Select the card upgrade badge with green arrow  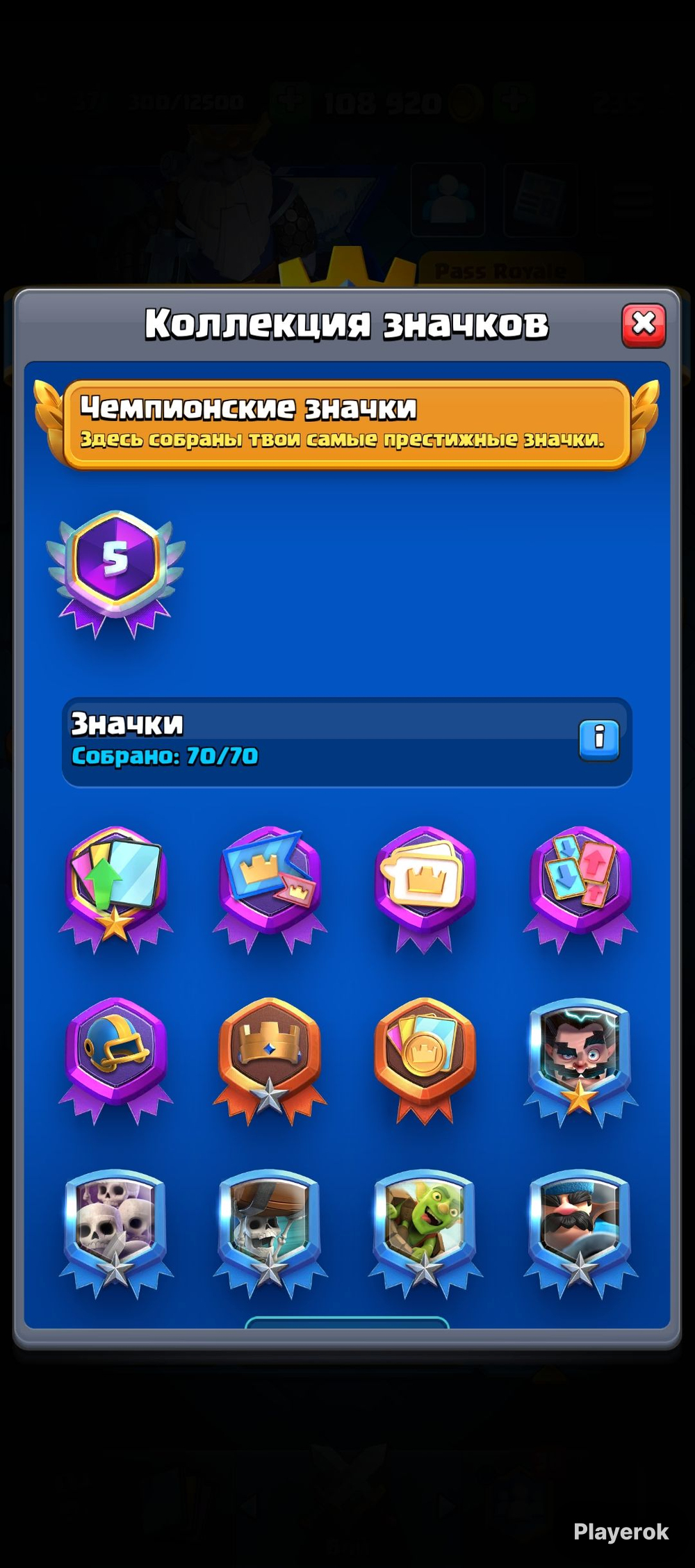tap(116, 881)
